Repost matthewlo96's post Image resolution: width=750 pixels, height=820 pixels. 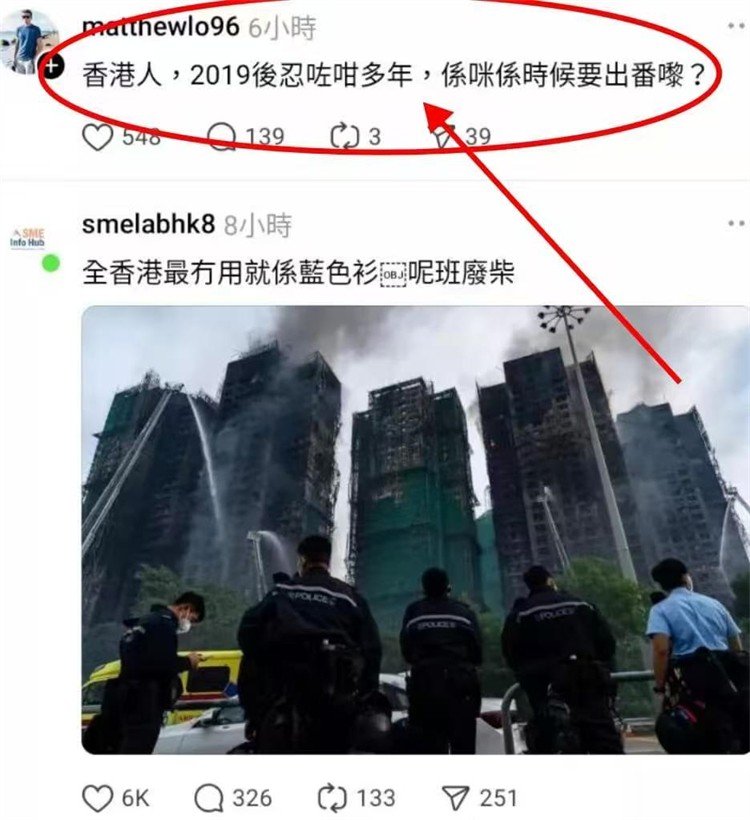(344, 136)
